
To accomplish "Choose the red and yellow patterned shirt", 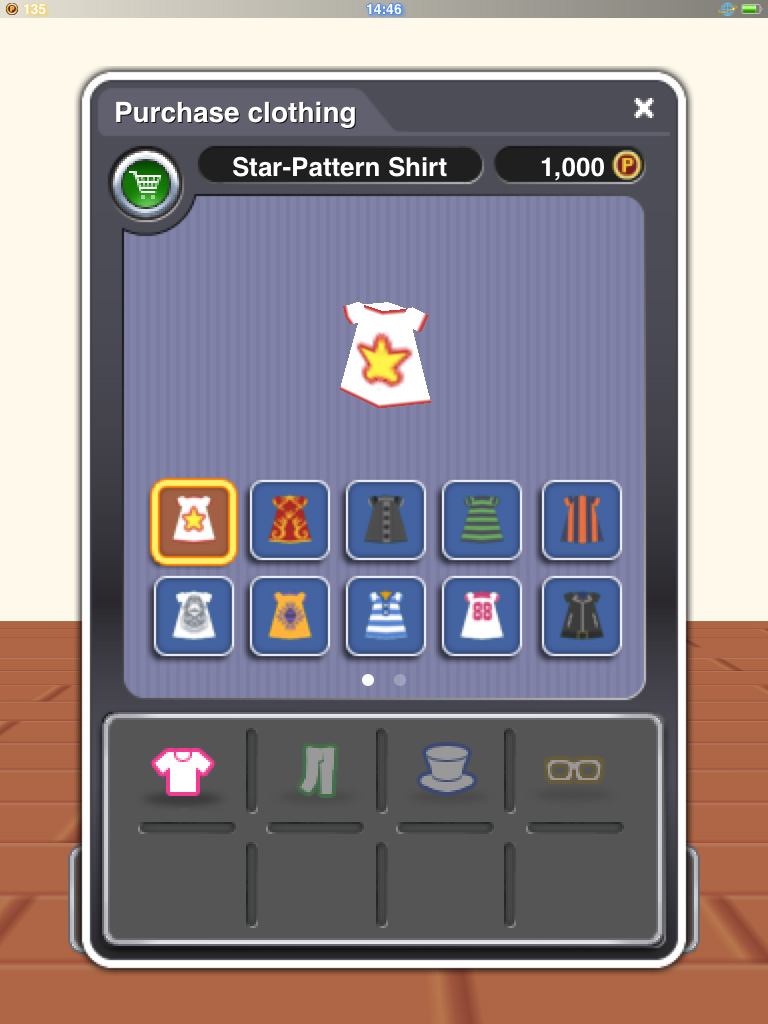I will click(x=290, y=521).
